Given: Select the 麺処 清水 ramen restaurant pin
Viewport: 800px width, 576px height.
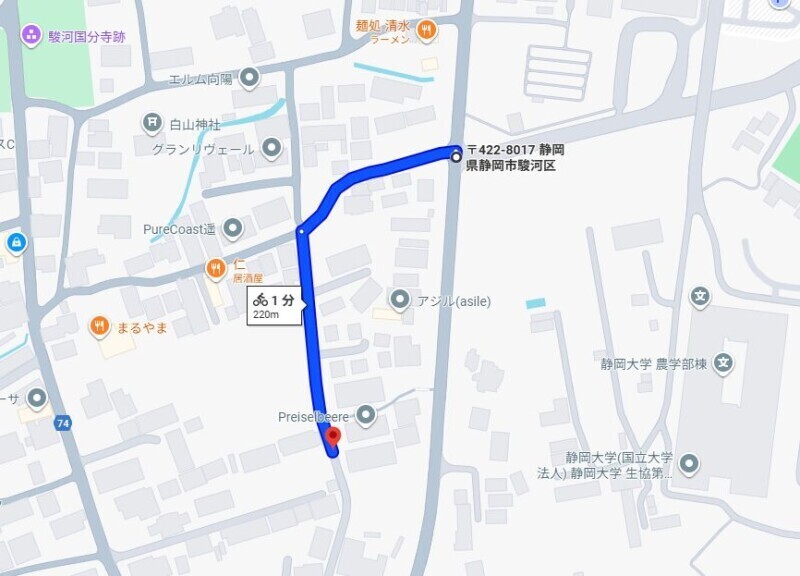Looking at the screenshot, I should [x=428, y=29].
